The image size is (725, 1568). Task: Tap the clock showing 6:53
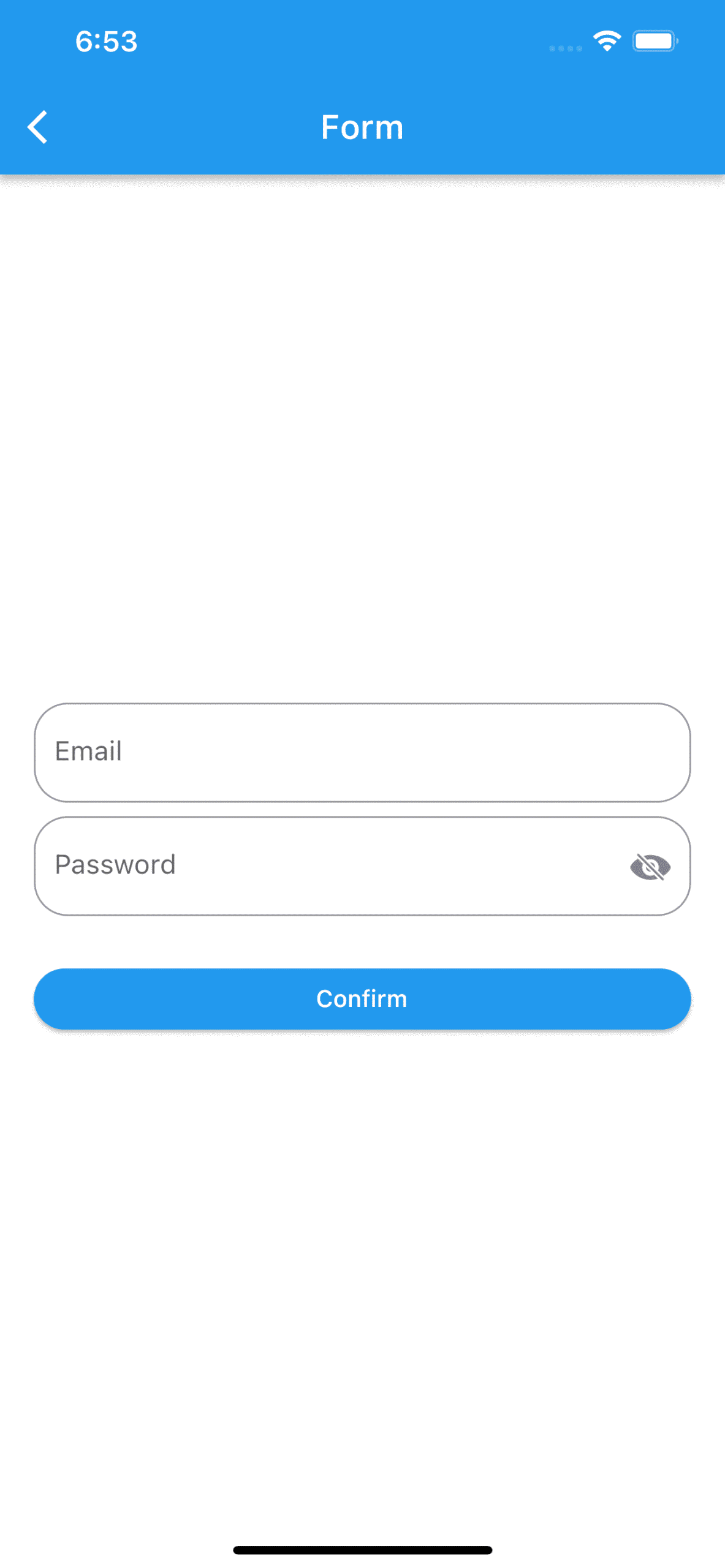pyautogui.click(x=105, y=42)
